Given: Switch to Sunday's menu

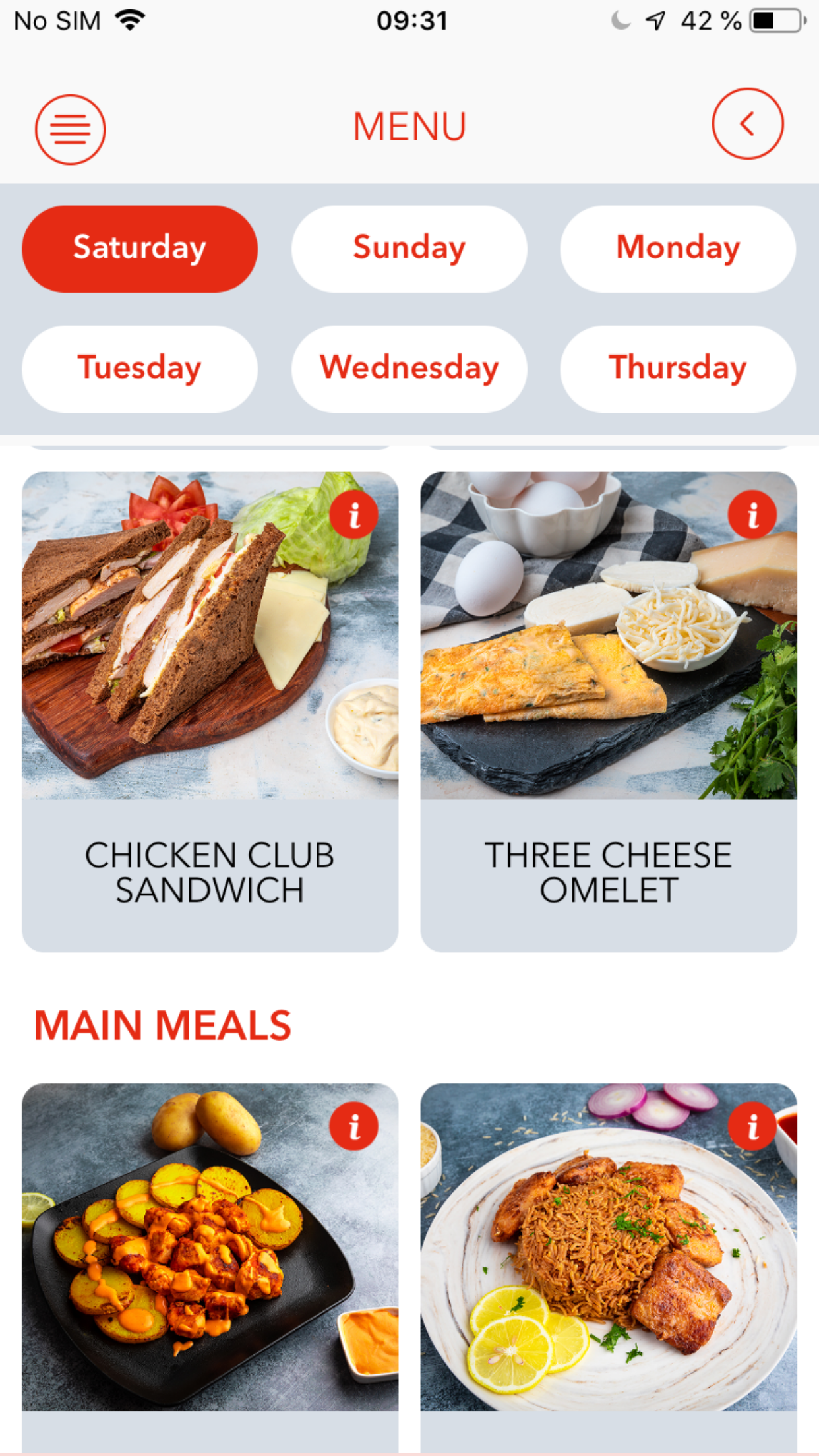Looking at the screenshot, I should click(x=409, y=249).
